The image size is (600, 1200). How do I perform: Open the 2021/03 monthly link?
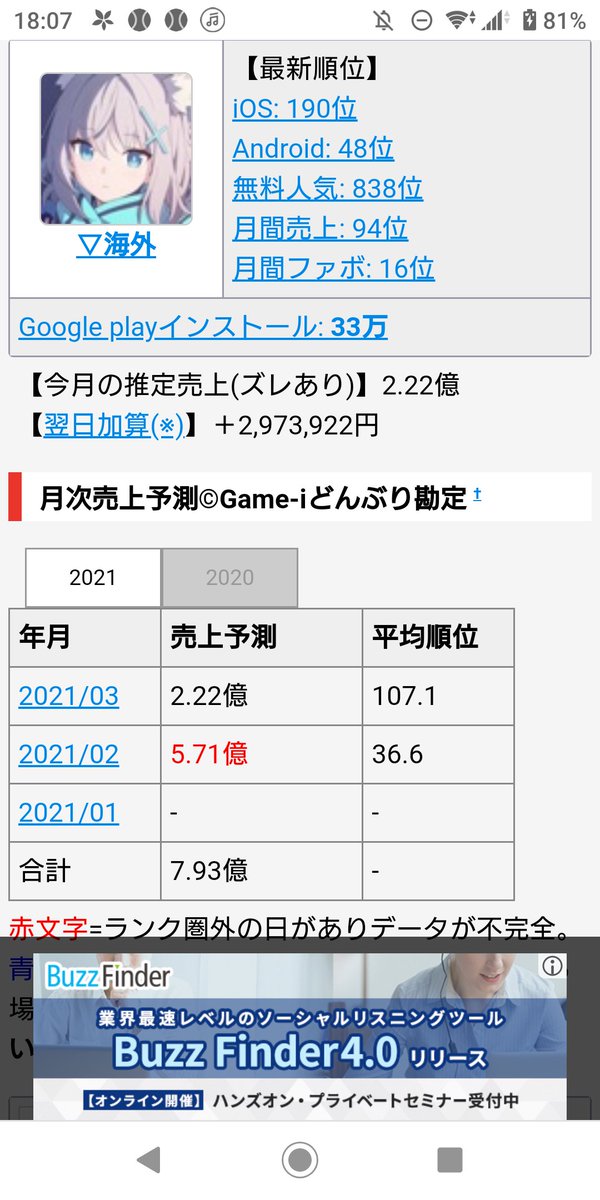tap(68, 696)
